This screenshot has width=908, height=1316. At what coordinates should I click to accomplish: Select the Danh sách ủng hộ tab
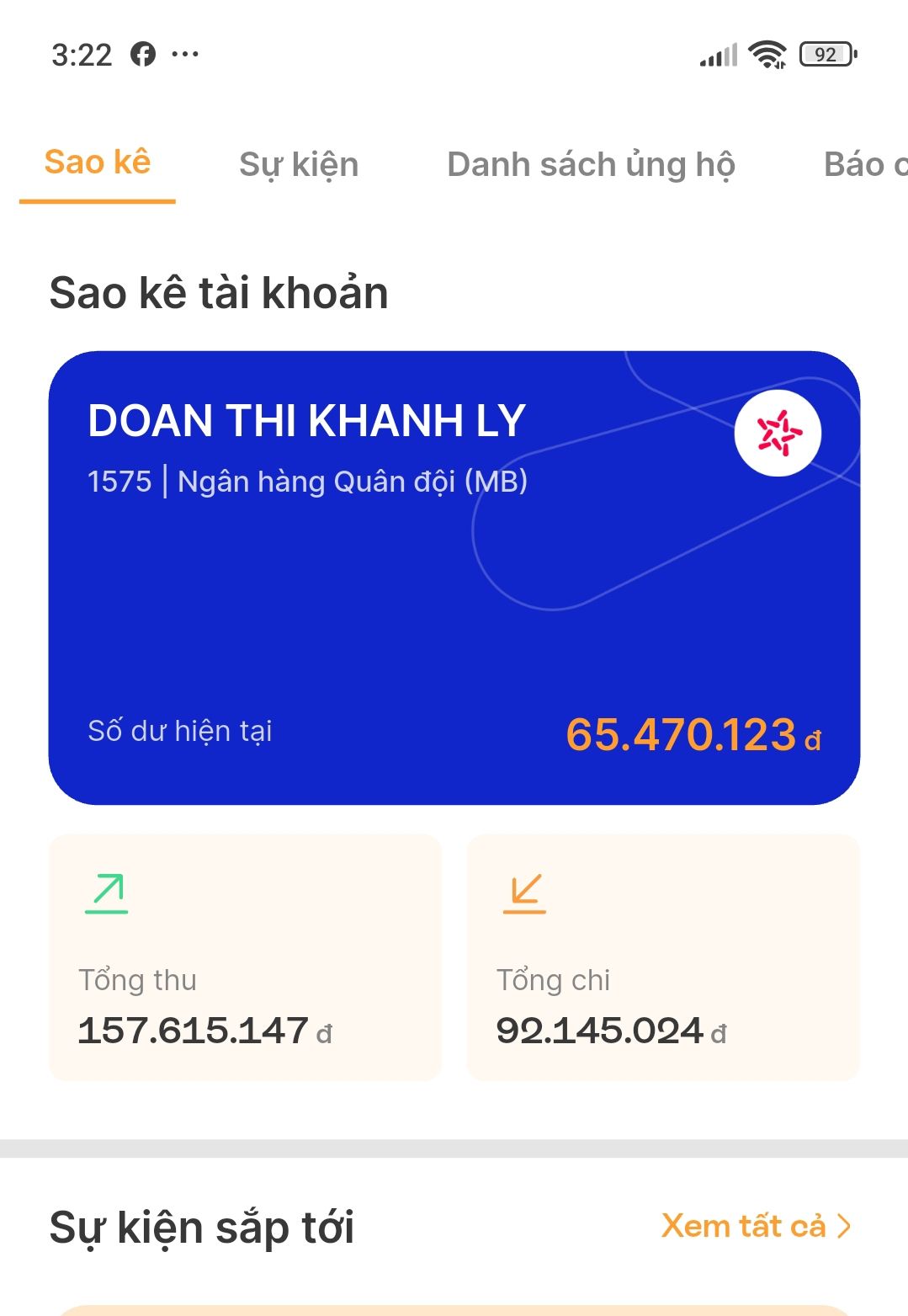[591, 164]
